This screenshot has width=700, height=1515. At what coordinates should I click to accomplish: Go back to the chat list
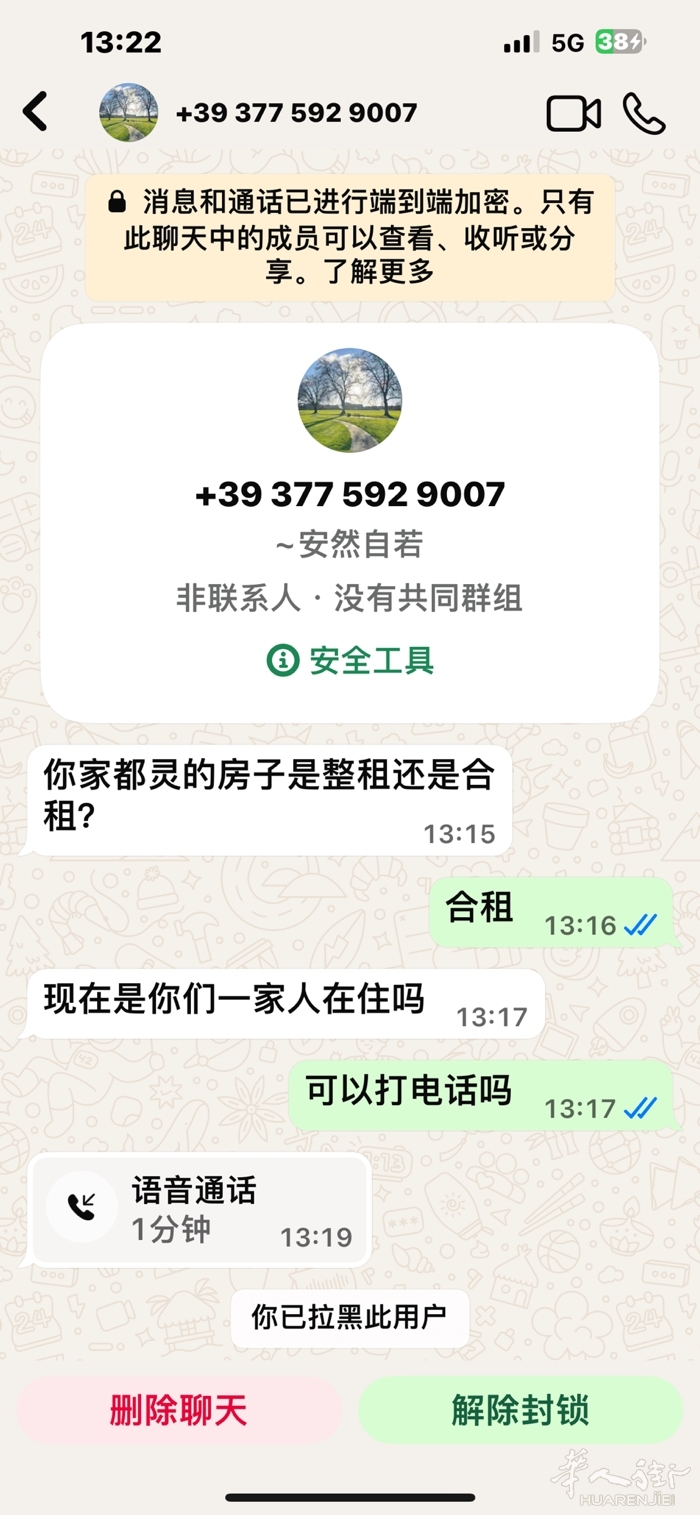click(x=35, y=111)
